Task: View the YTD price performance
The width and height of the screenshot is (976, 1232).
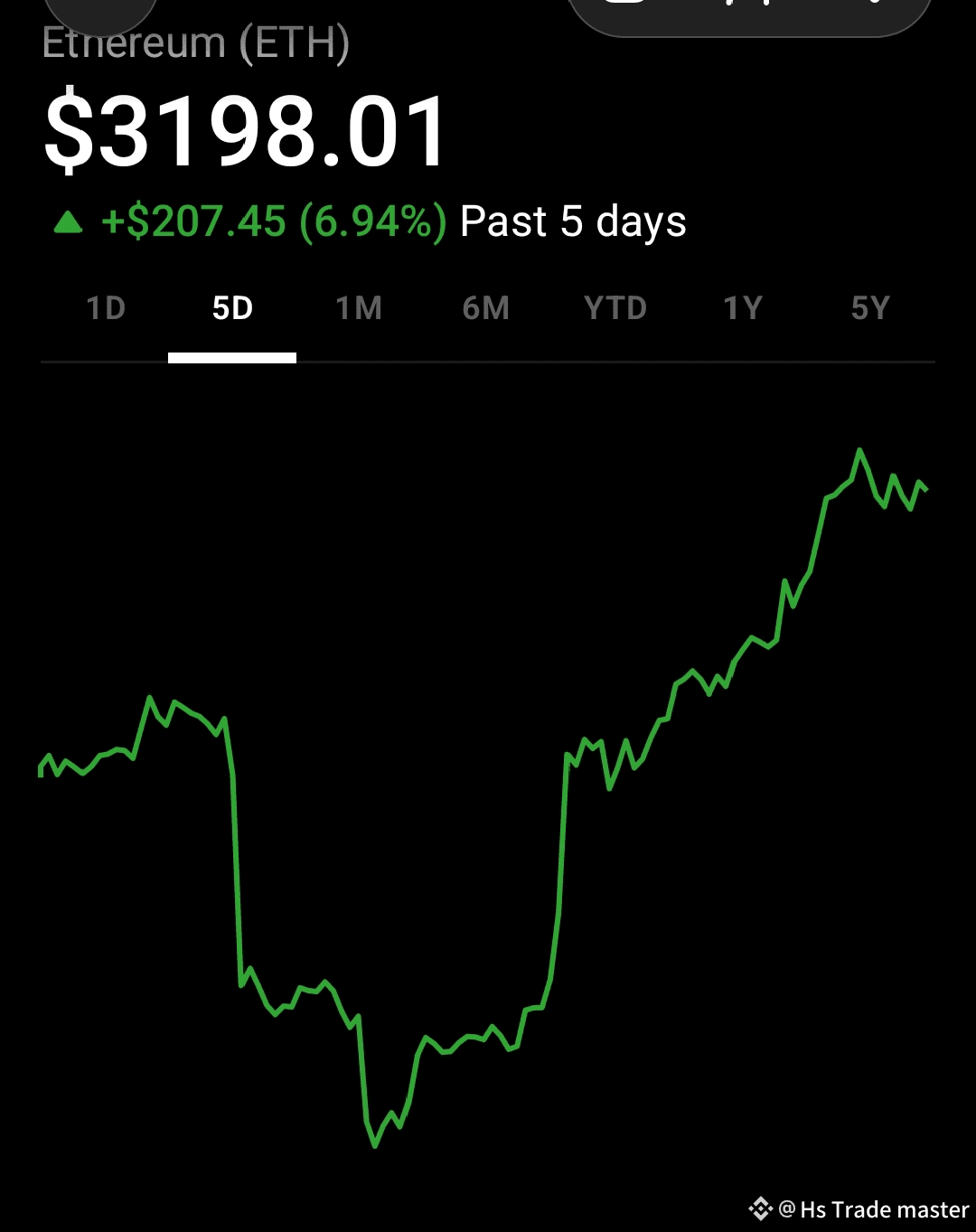Action: pyautogui.click(x=615, y=309)
